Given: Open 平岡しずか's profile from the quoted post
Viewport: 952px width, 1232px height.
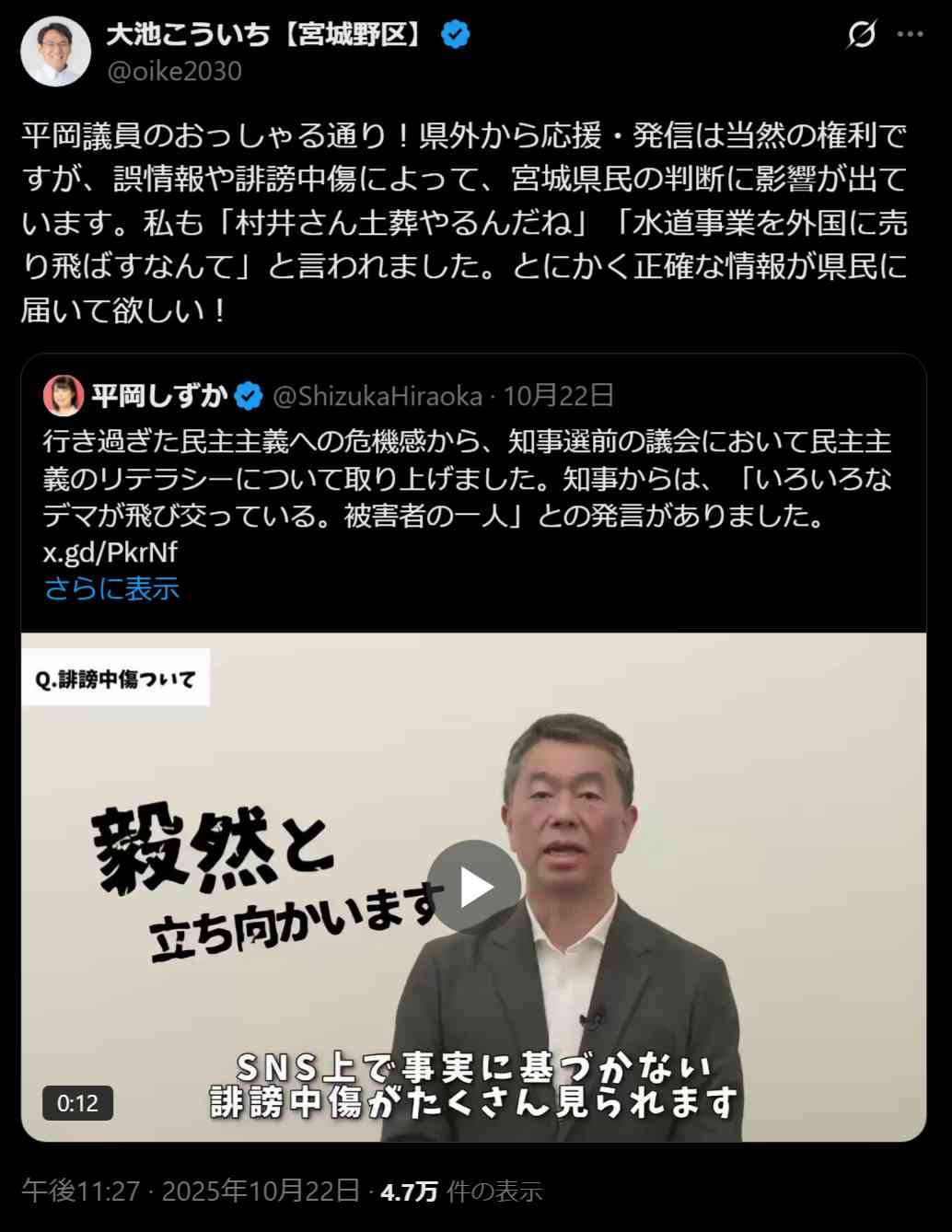Looking at the screenshot, I should coord(159,396).
